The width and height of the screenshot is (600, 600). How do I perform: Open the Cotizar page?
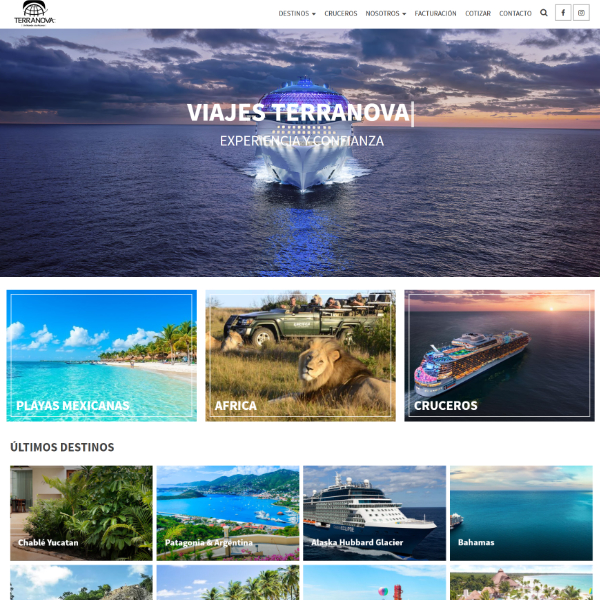[x=478, y=14]
